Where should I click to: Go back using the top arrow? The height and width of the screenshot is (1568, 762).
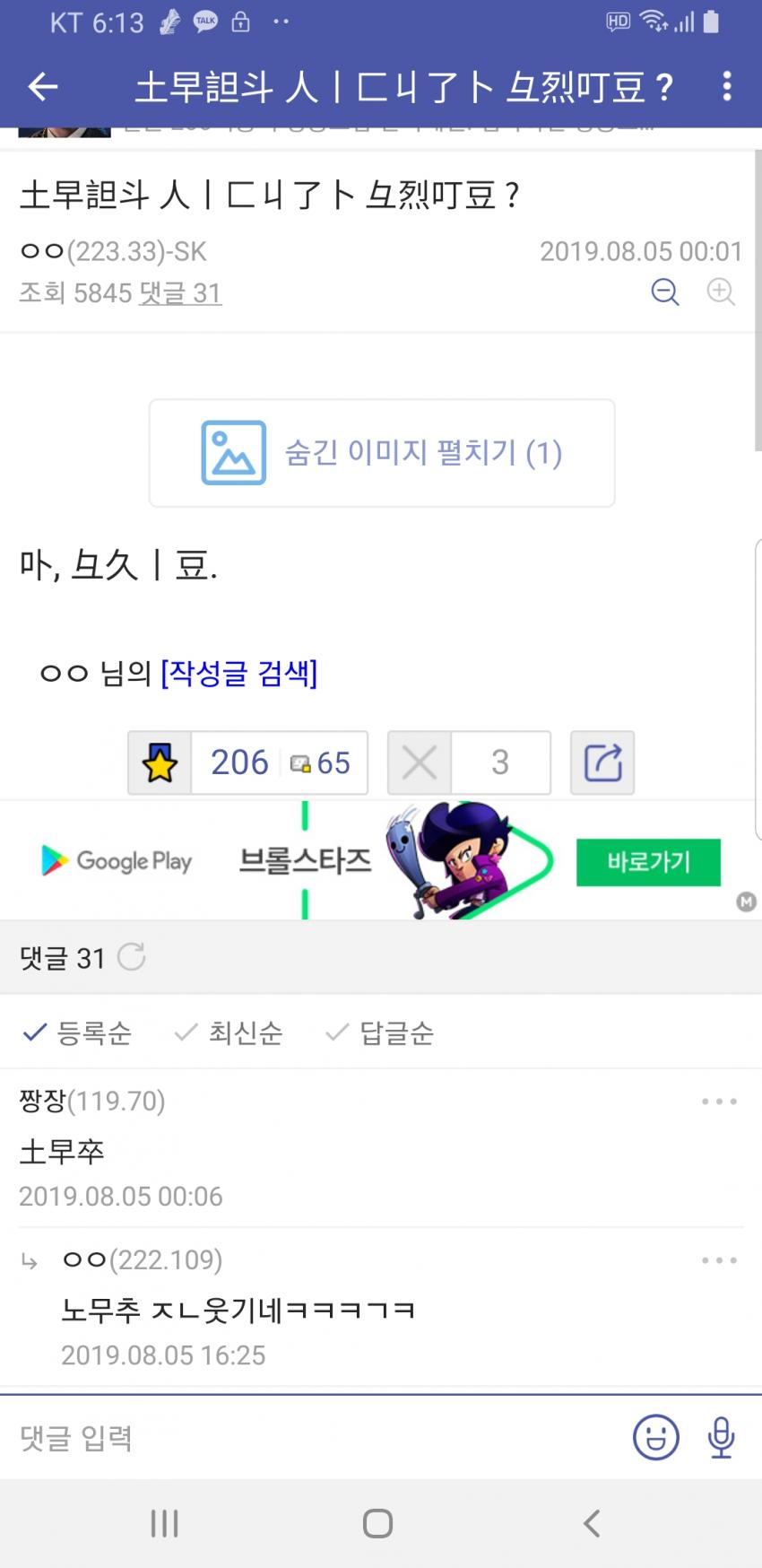pos(43,87)
